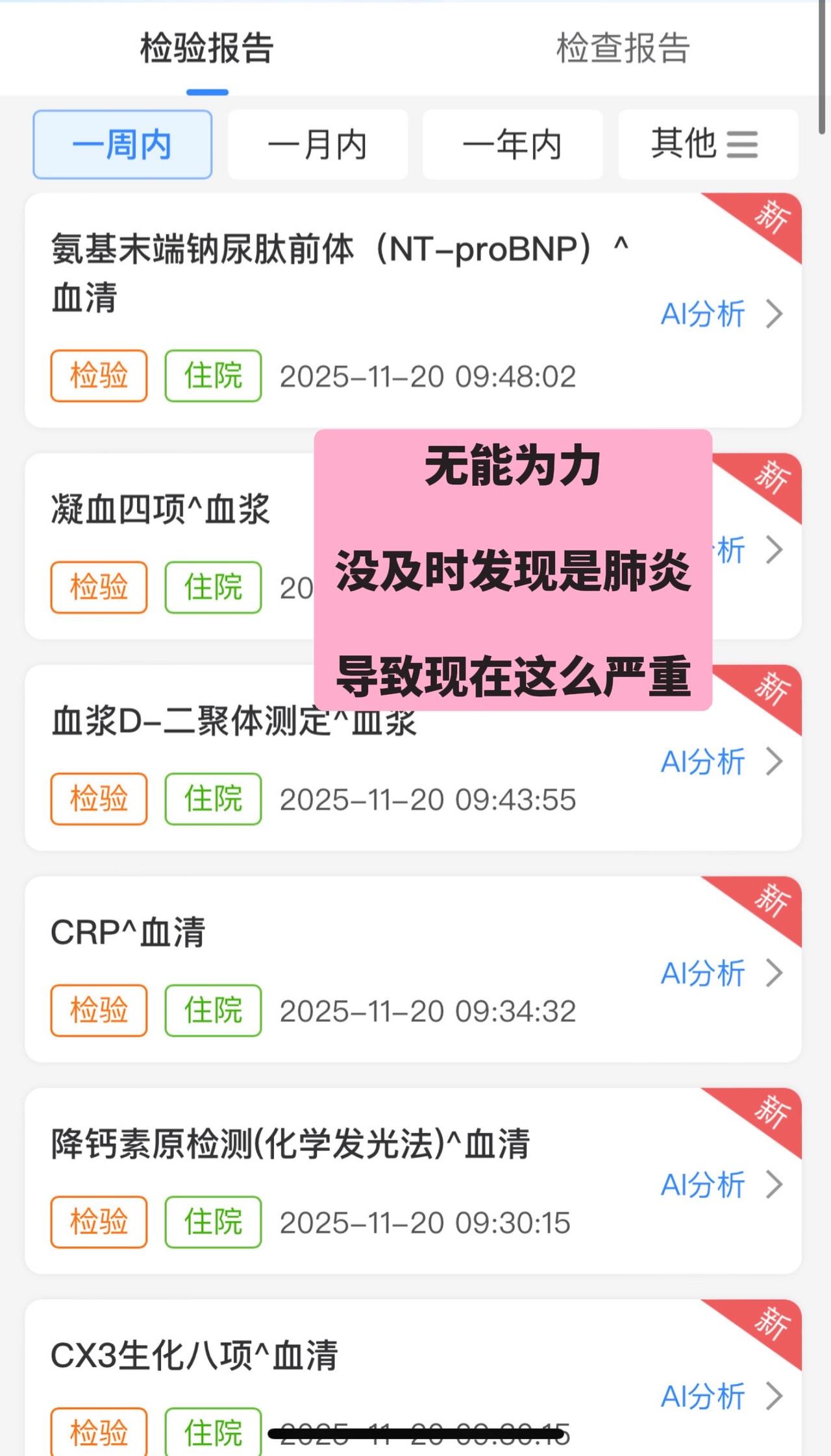Screen dimensions: 831x1456
Task: Open AI分析 for the CRP report
Action: tap(703, 973)
